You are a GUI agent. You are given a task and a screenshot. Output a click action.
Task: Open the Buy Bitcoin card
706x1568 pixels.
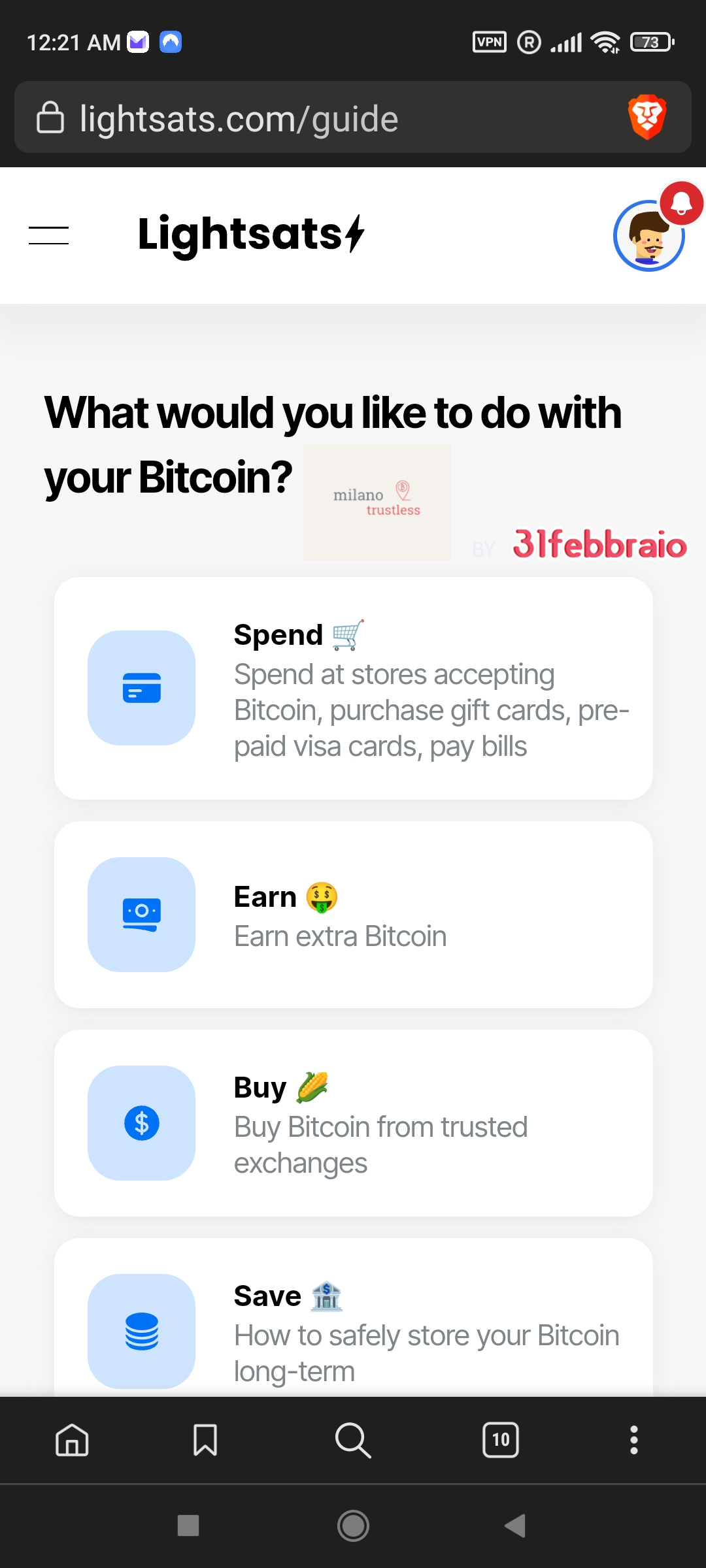click(x=354, y=1123)
